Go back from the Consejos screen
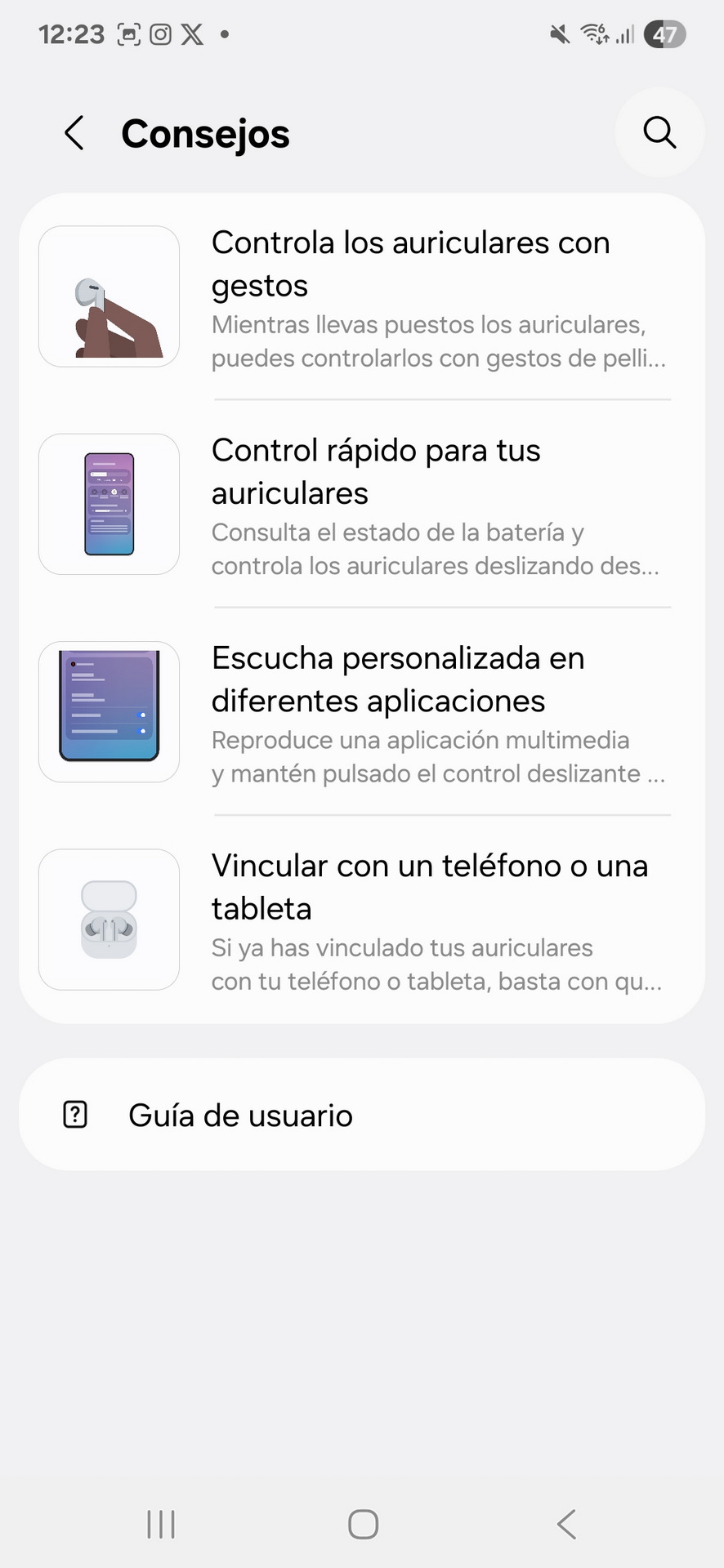Screen dimensions: 724x1568 click(74, 133)
